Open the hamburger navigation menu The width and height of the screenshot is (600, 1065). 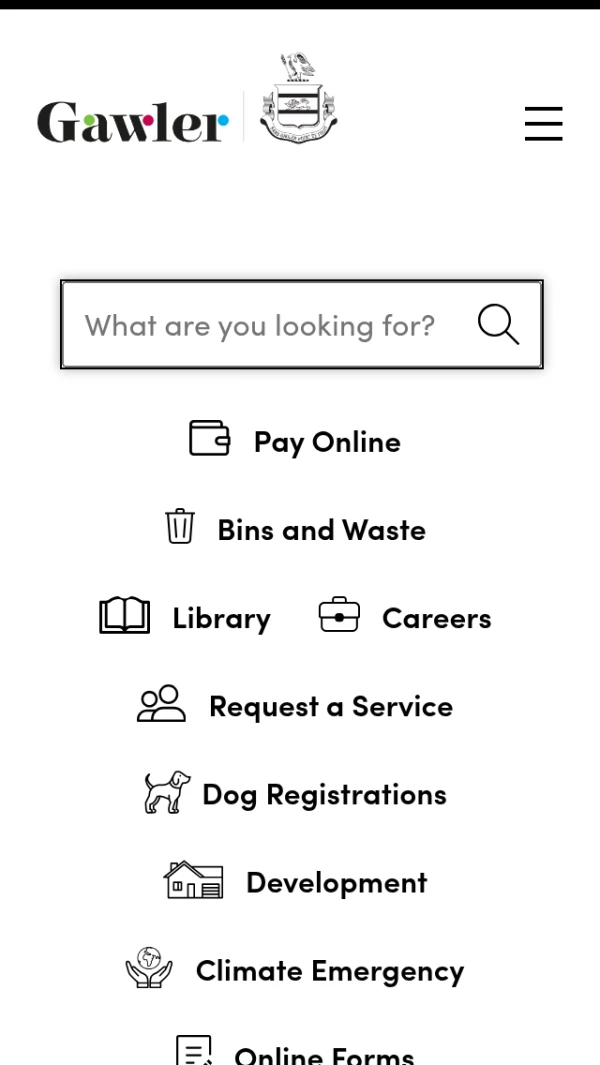[543, 124]
